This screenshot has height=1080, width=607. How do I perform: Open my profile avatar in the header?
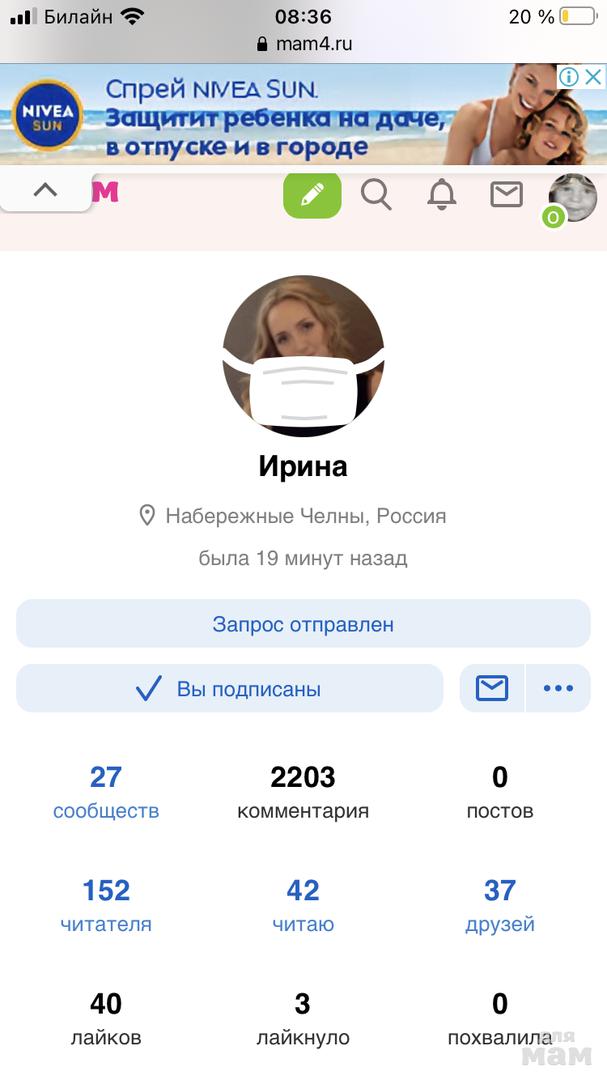[x=572, y=197]
